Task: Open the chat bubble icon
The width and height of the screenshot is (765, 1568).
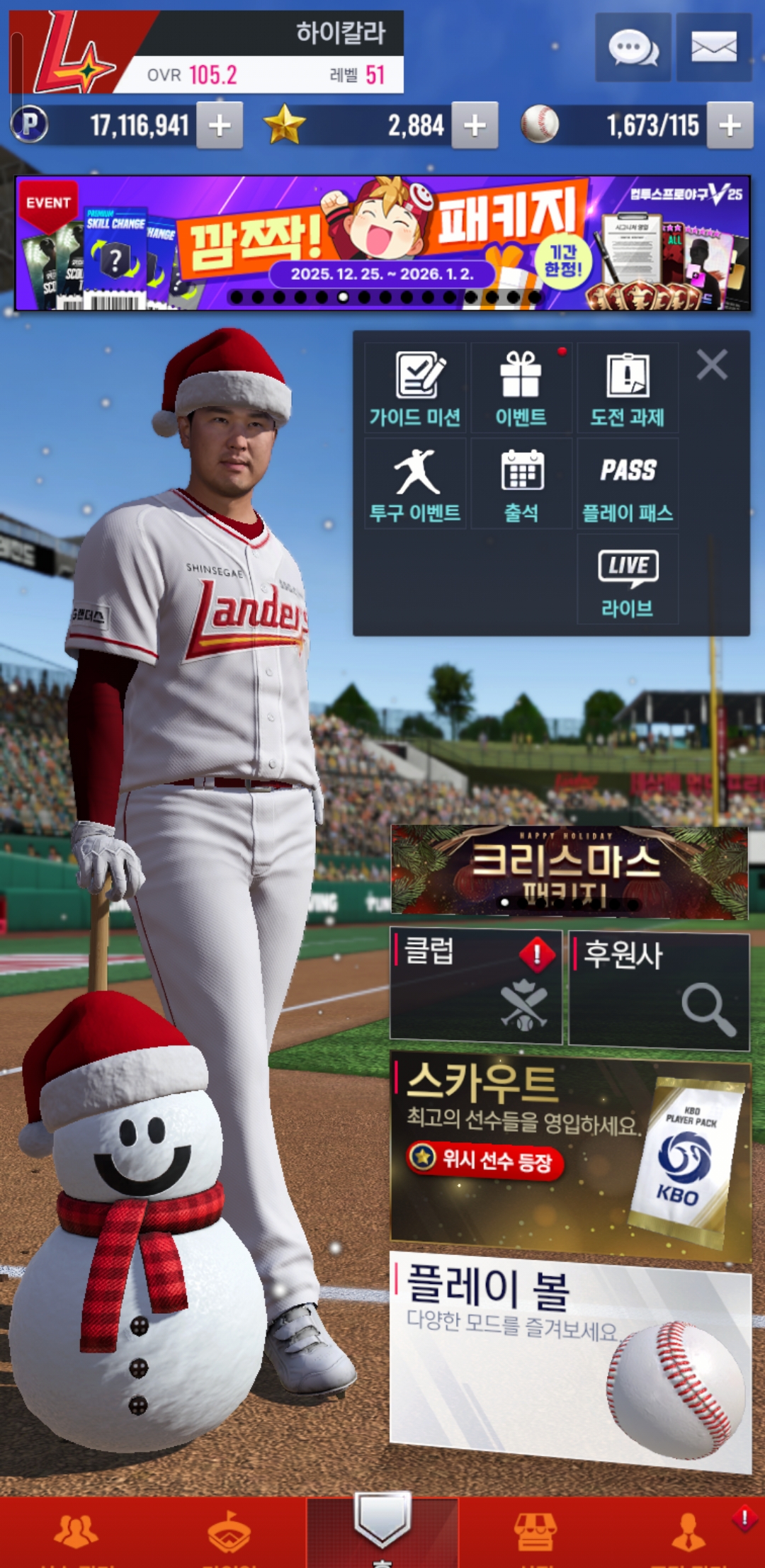Action: click(x=633, y=47)
